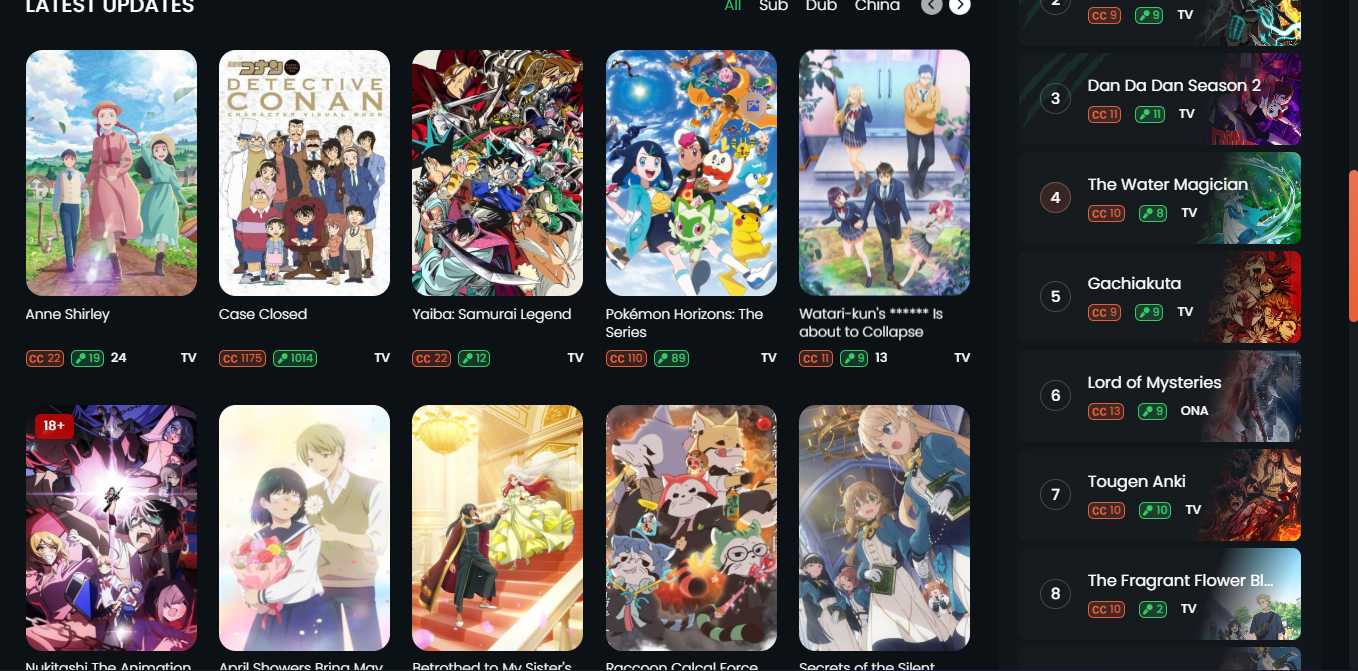Open The Fragrant Flower ranking entry
Viewport: 1358px width, 671px height.
1166,581
